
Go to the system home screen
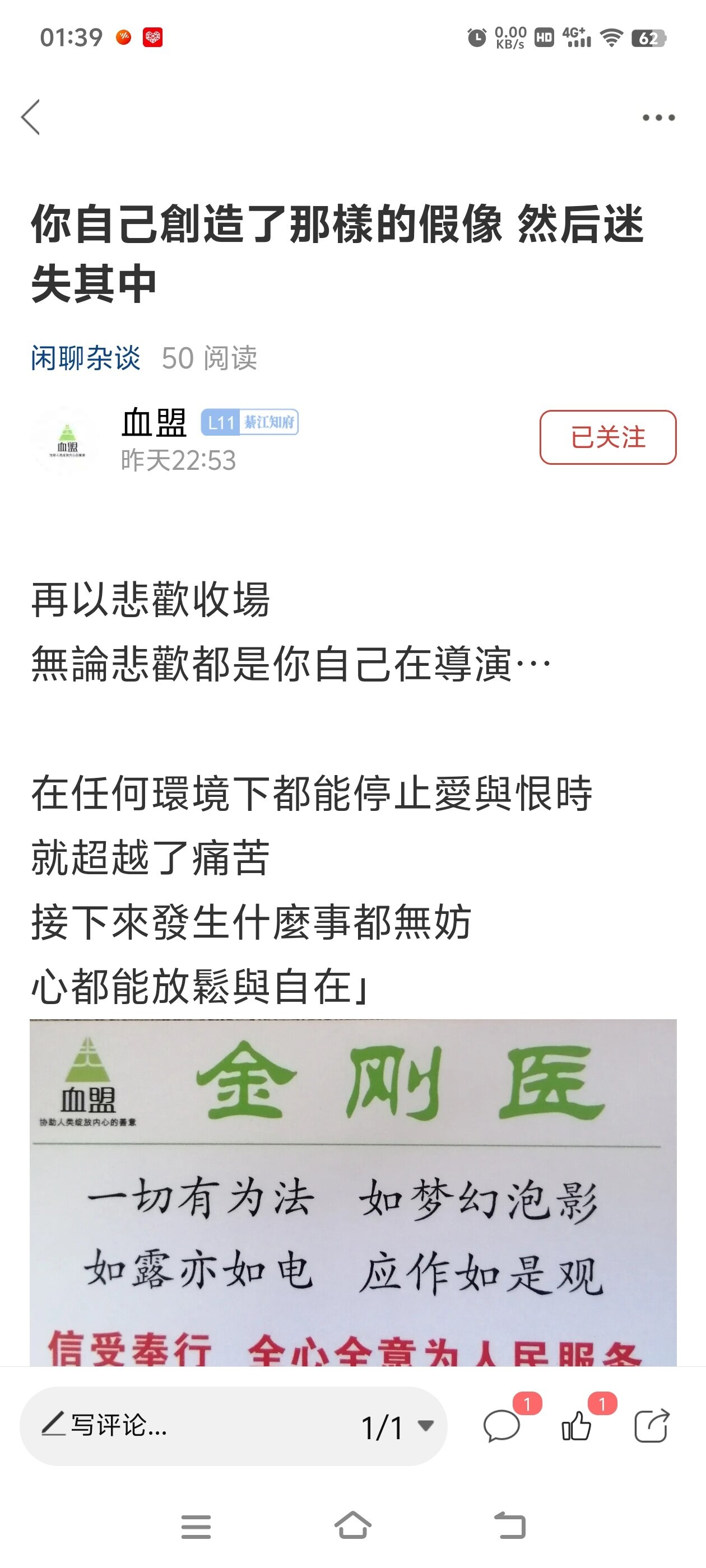coord(352,1526)
